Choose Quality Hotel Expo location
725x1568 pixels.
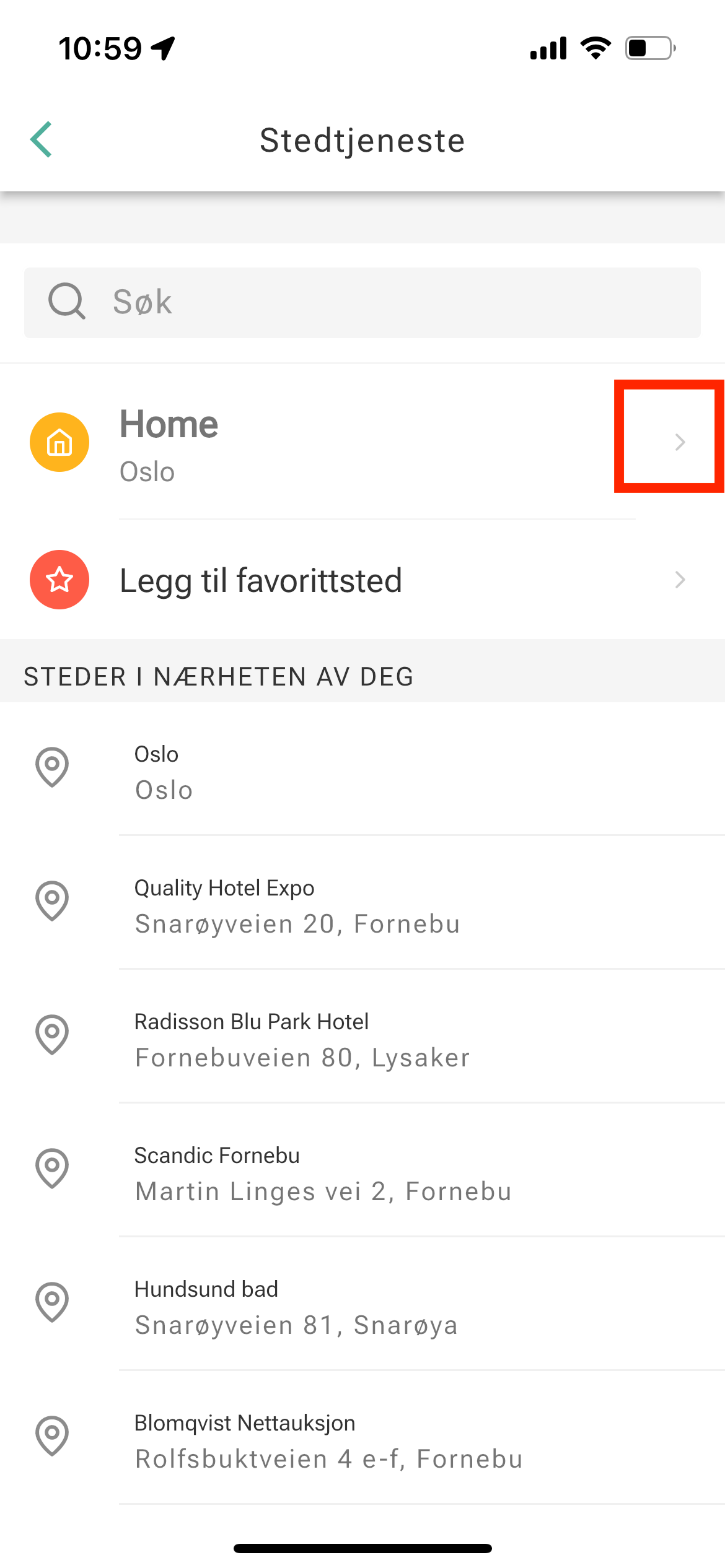tap(362, 903)
